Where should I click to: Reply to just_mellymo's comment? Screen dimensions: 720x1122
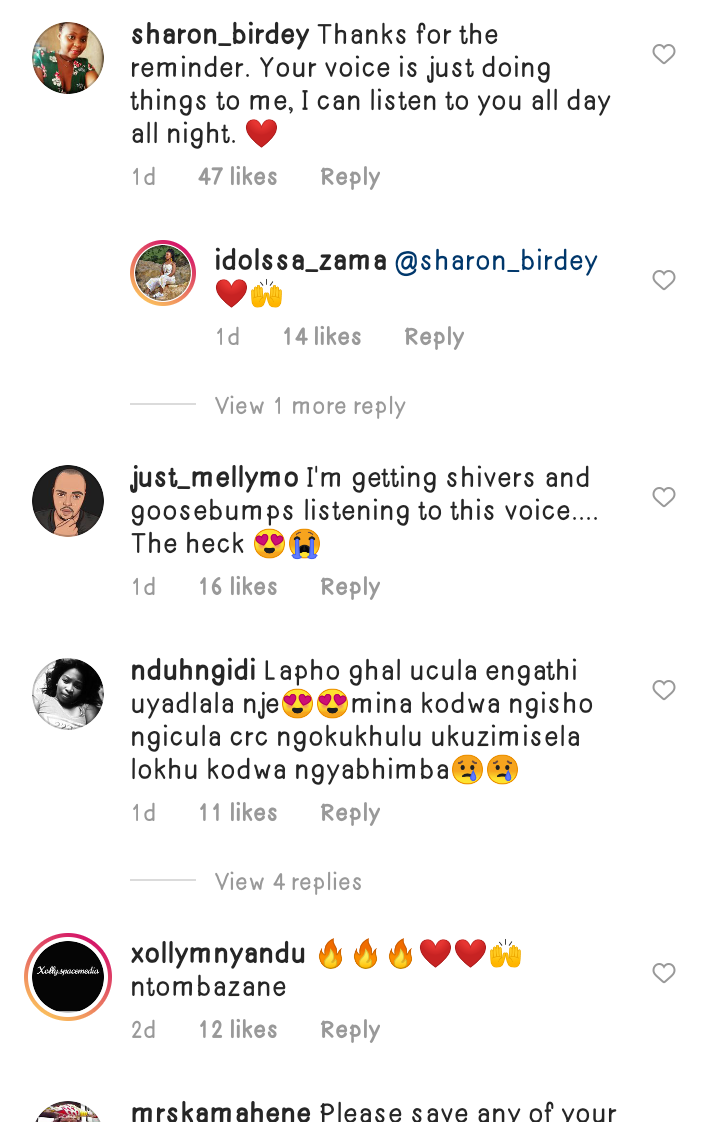pyautogui.click(x=350, y=587)
